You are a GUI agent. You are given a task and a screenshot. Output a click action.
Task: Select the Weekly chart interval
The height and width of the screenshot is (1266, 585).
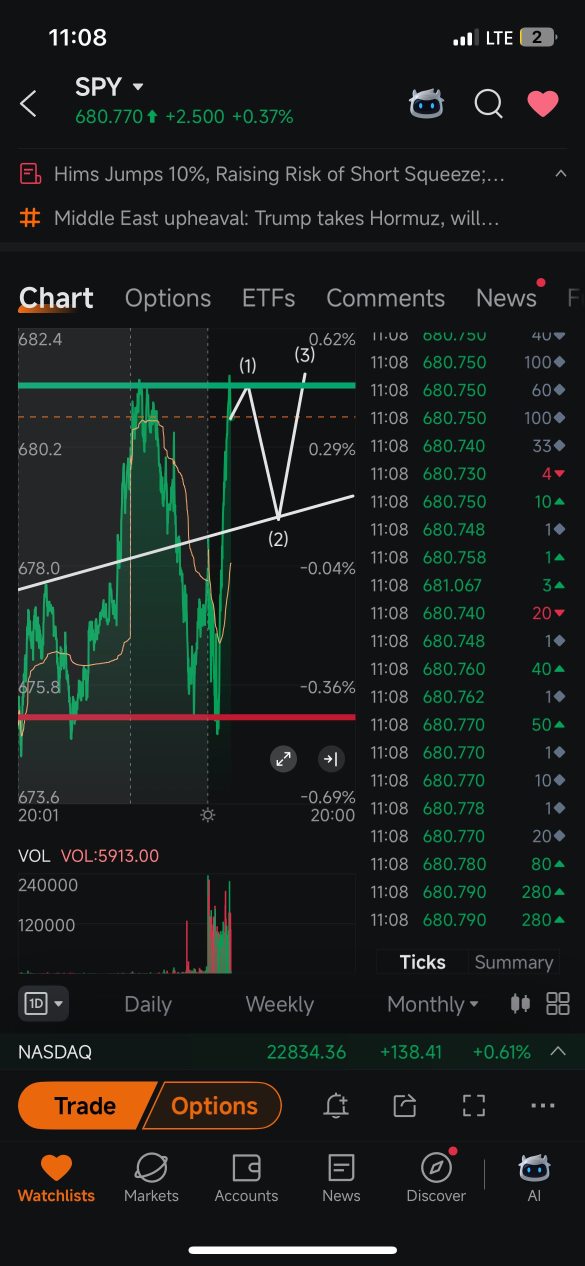(279, 1004)
